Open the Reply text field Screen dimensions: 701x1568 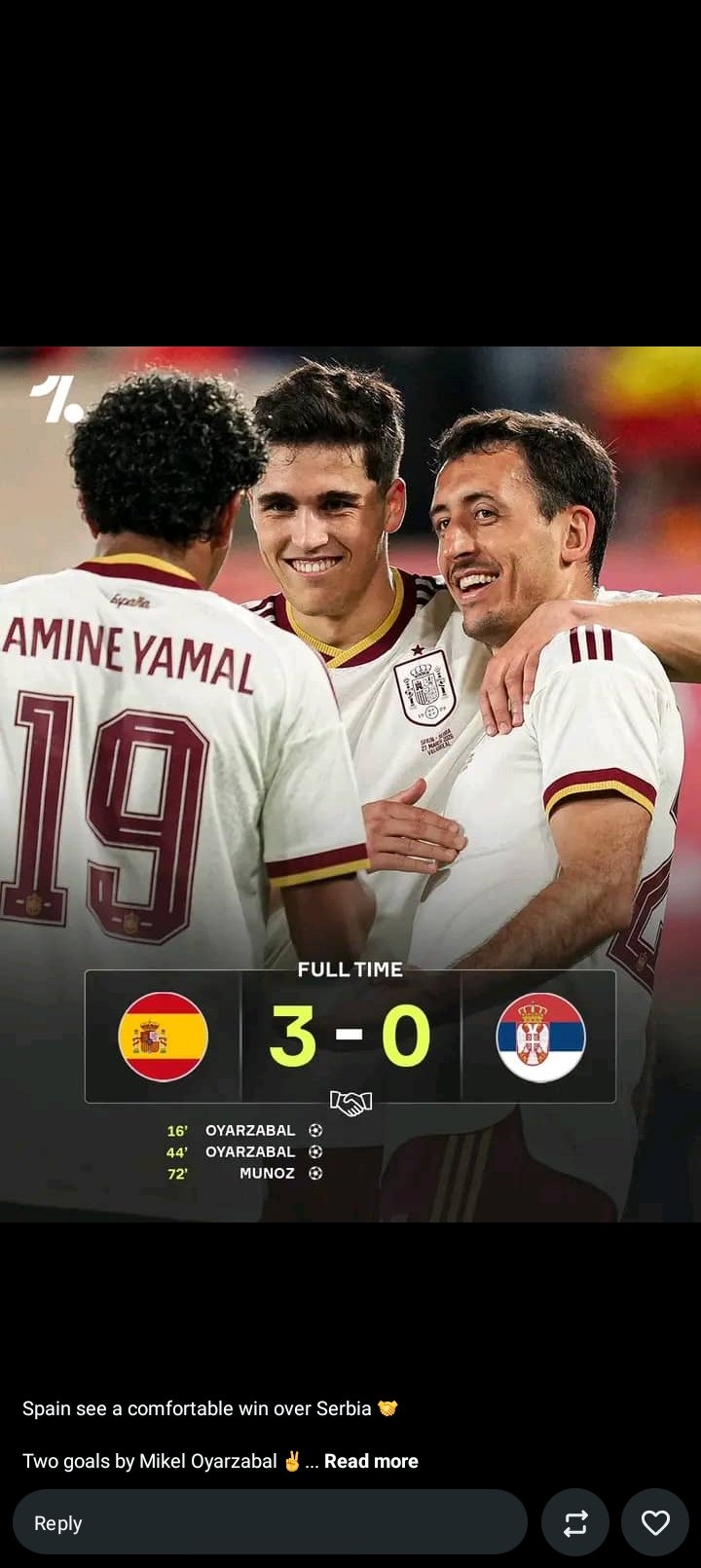[270, 1522]
